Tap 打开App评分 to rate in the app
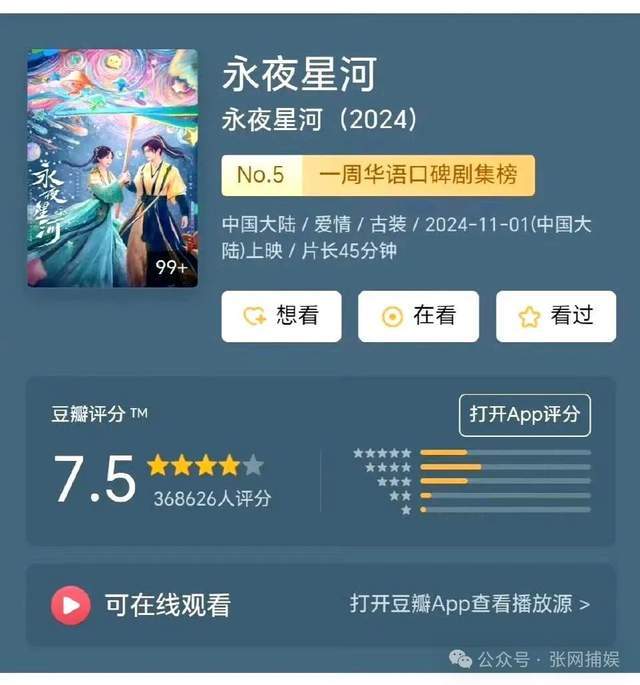The height and width of the screenshot is (685, 640). tap(524, 415)
